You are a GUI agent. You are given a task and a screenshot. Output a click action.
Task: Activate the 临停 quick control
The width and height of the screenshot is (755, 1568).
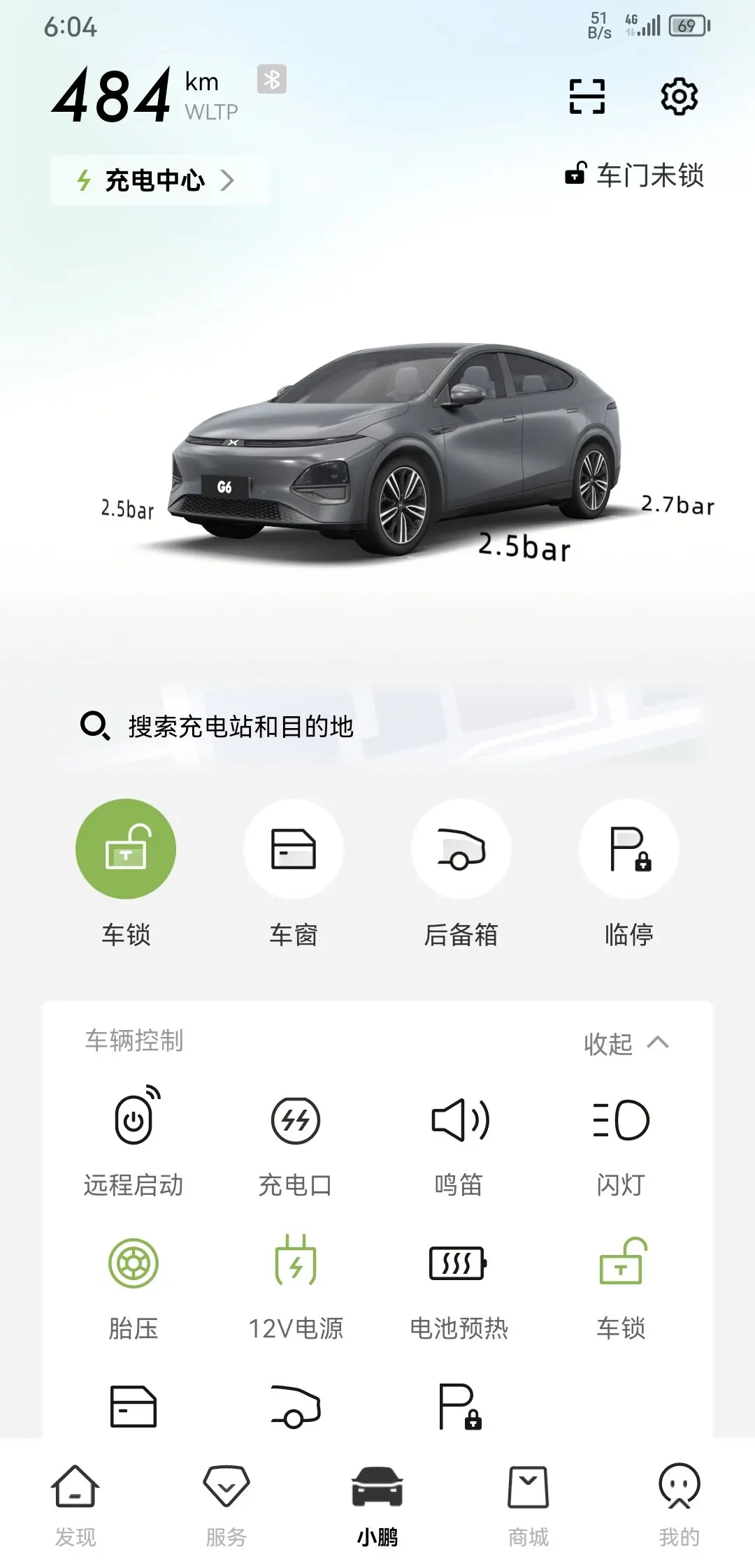(628, 849)
